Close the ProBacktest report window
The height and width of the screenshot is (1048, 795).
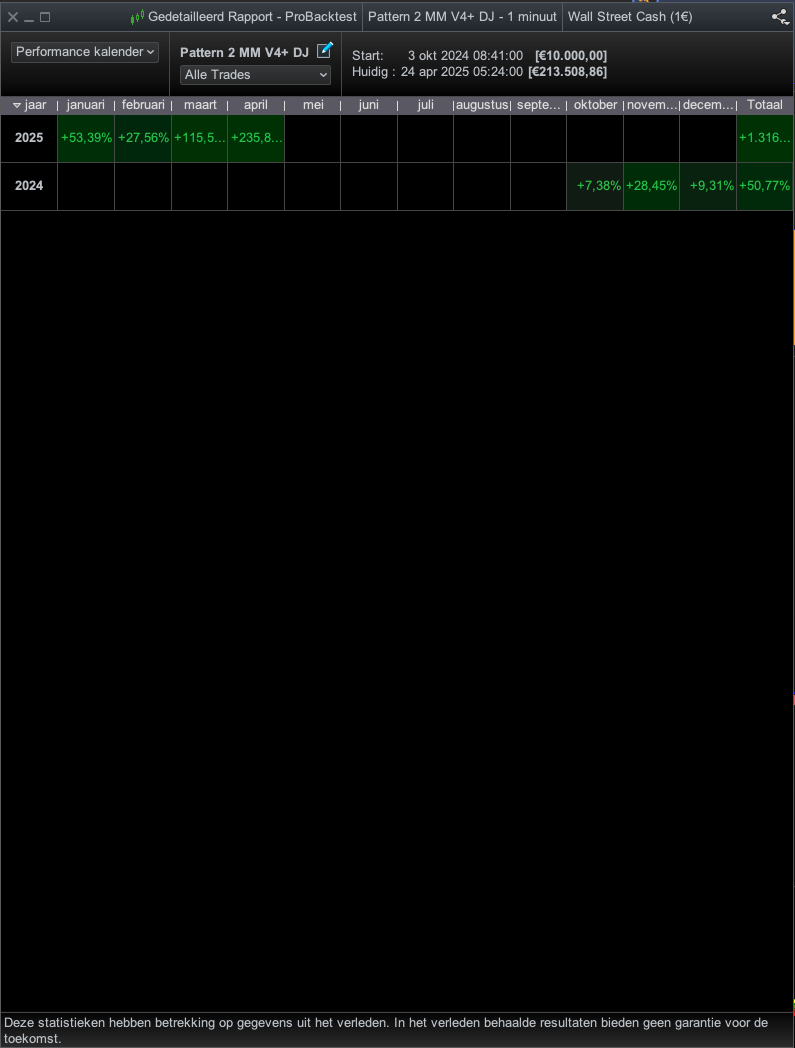(x=13, y=17)
